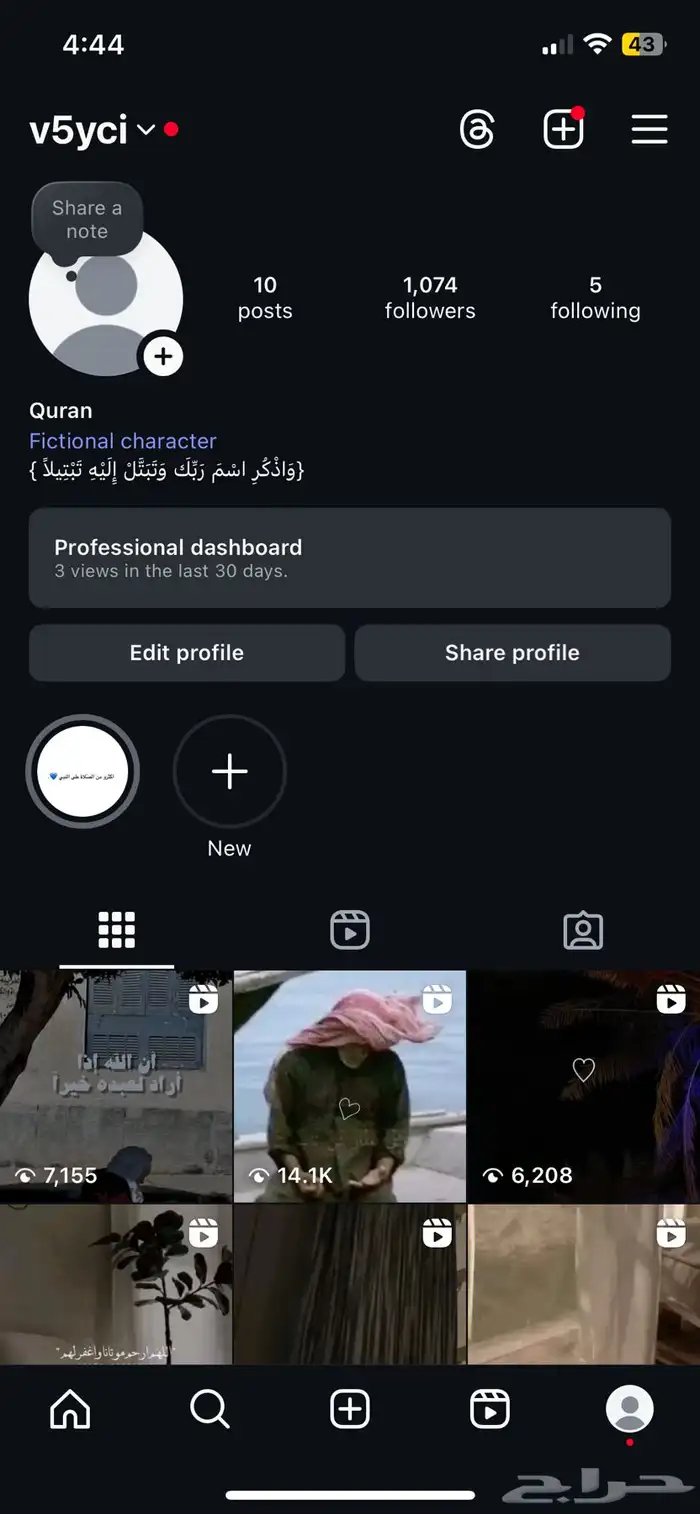View the 1,074 followers list
Viewport: 700px width, 1514px height.
point(430,298)
